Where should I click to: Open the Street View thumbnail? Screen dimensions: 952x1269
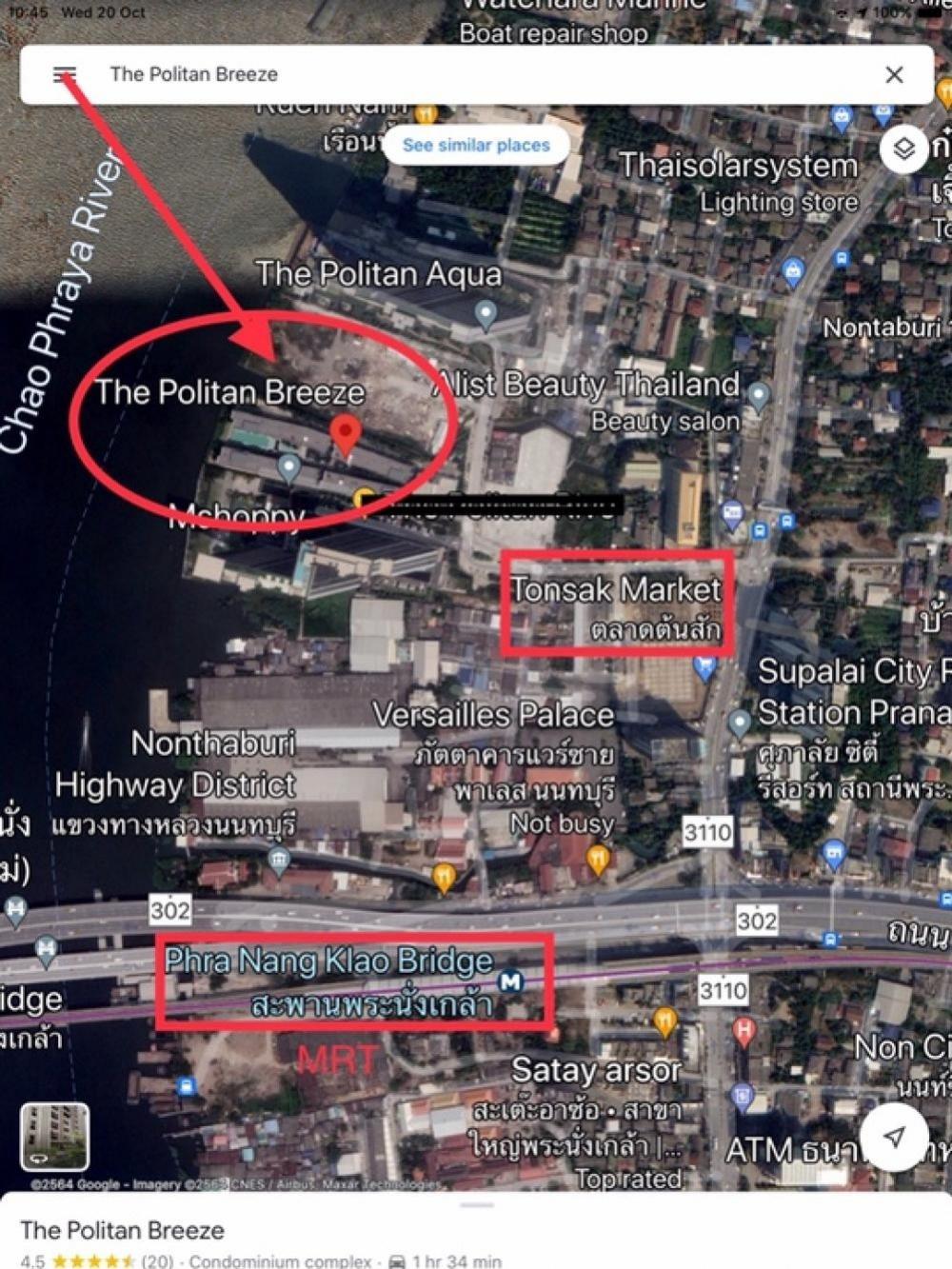click(54, 1137)
